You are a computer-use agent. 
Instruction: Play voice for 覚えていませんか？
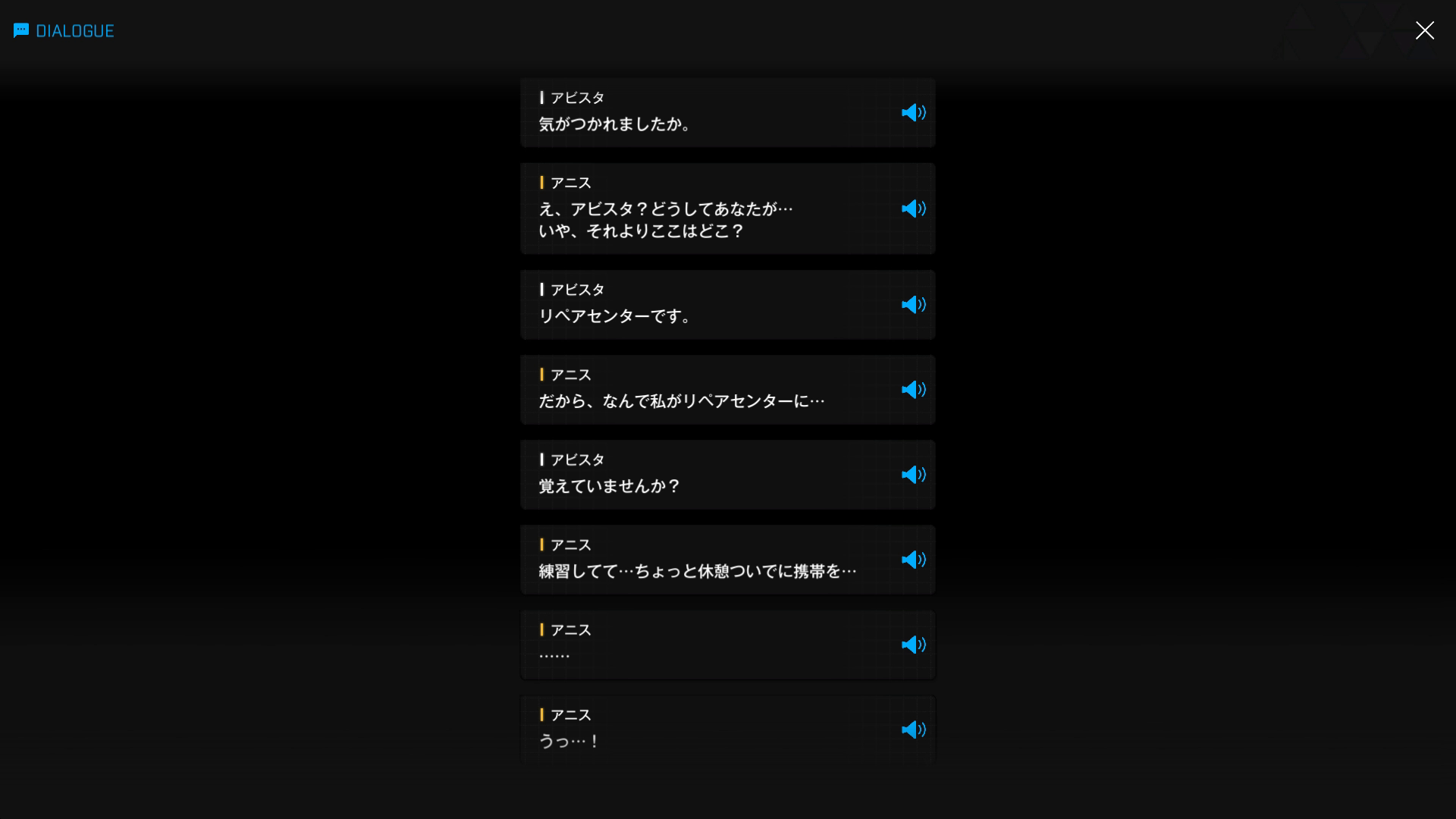[913, 475]
